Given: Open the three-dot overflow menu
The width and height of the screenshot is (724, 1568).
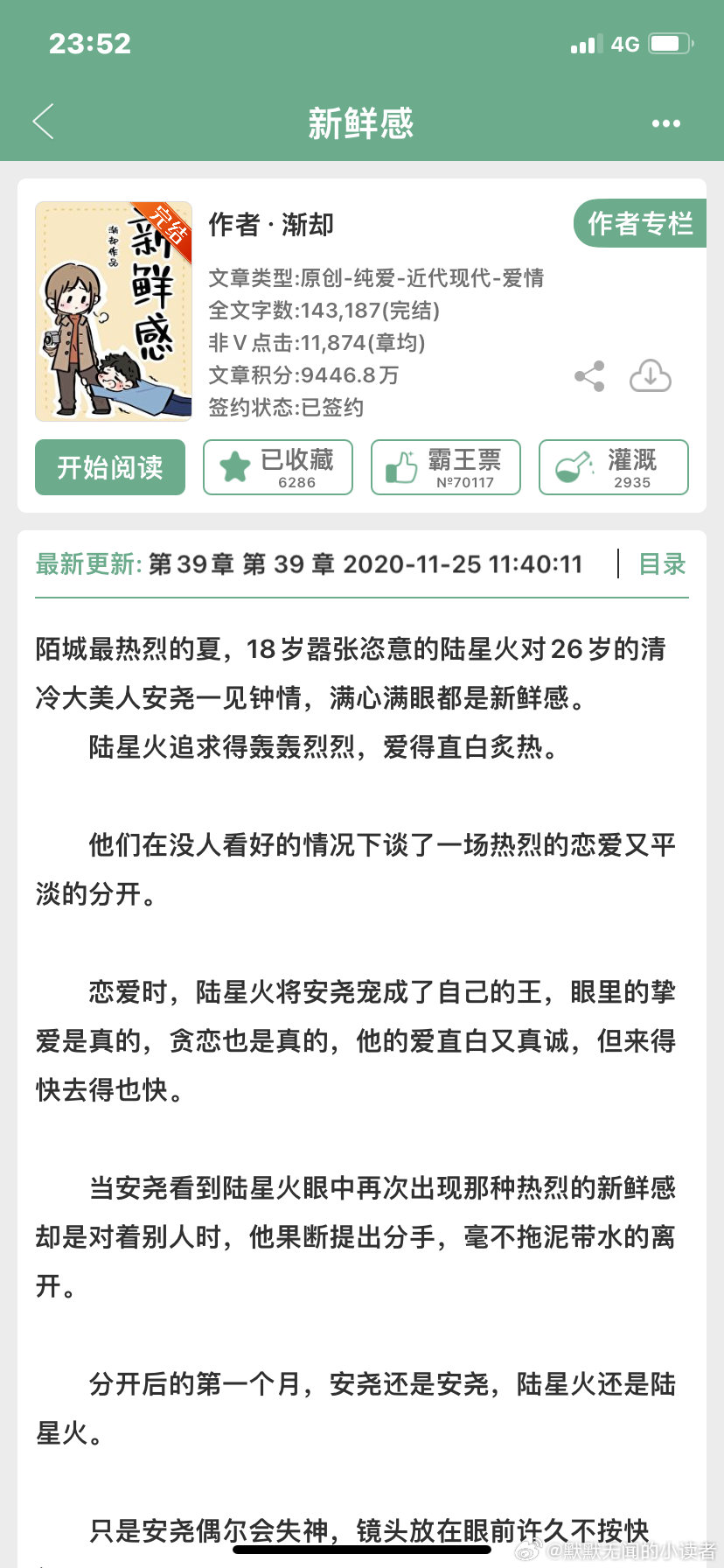Looking at the screenshot, I should [665, 123].
